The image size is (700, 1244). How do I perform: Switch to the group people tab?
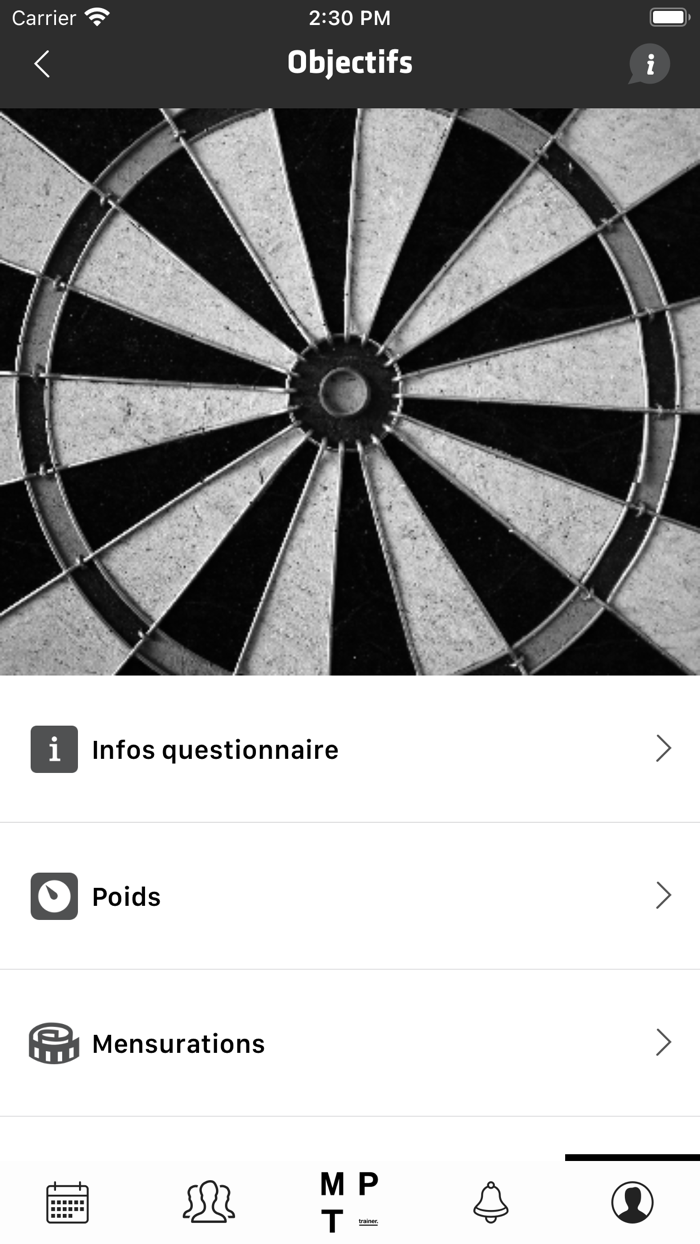click(x=209, y=1201)
